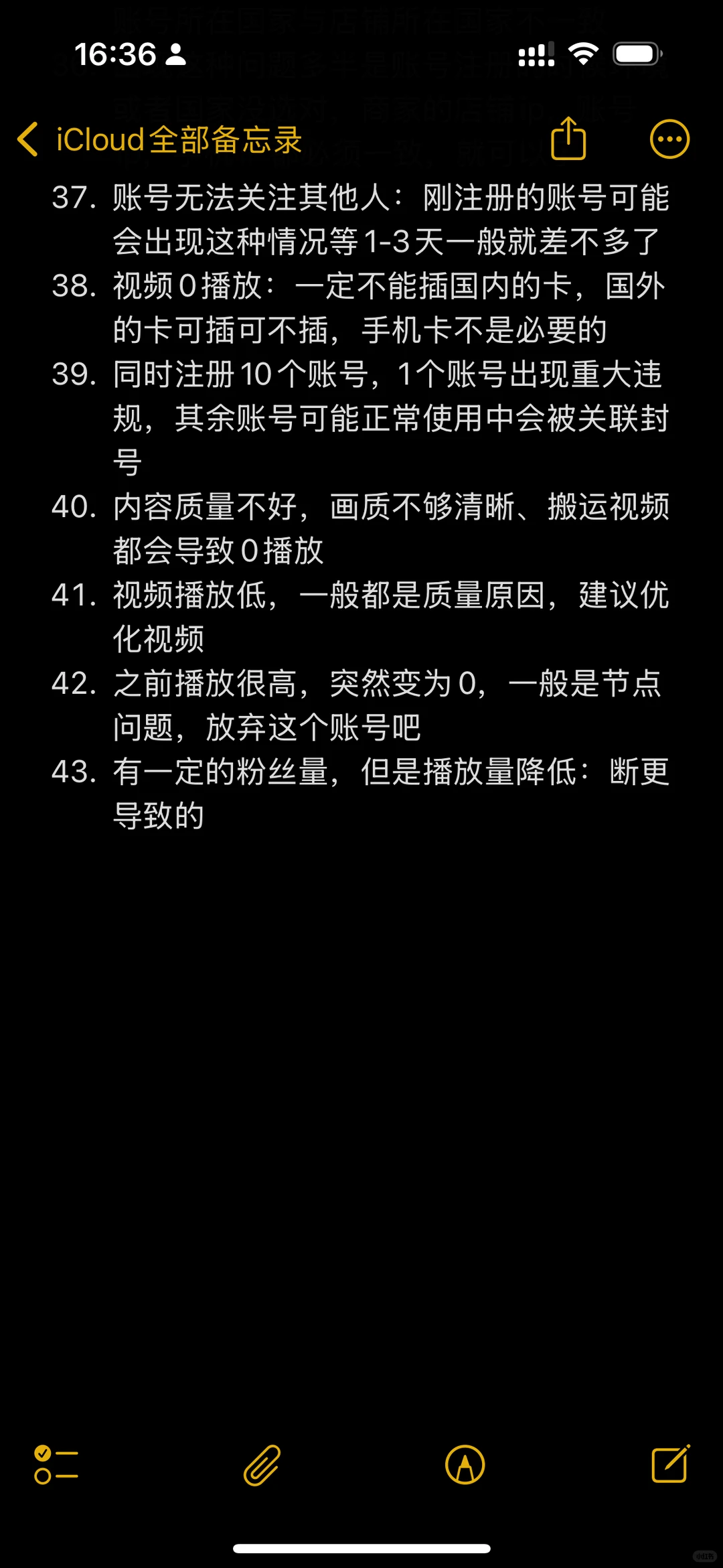Open the markup pen tool

click(465, 1465)
